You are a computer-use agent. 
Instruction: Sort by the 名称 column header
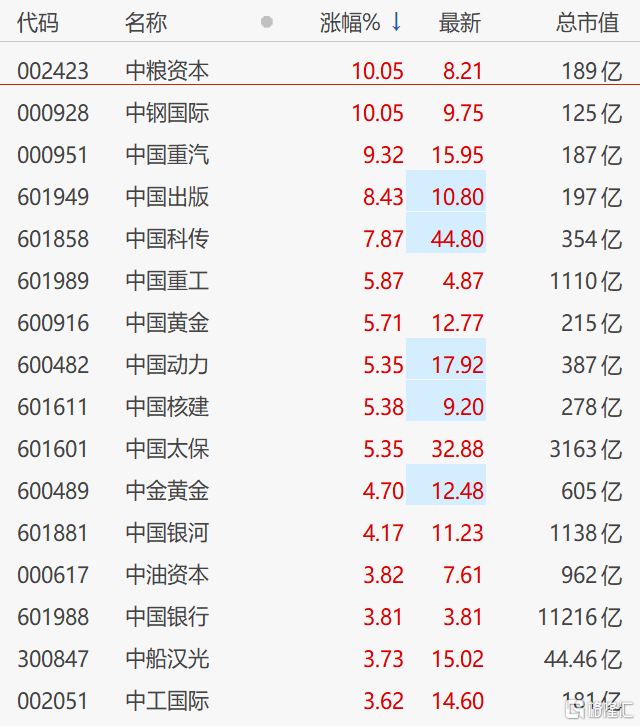146,22
